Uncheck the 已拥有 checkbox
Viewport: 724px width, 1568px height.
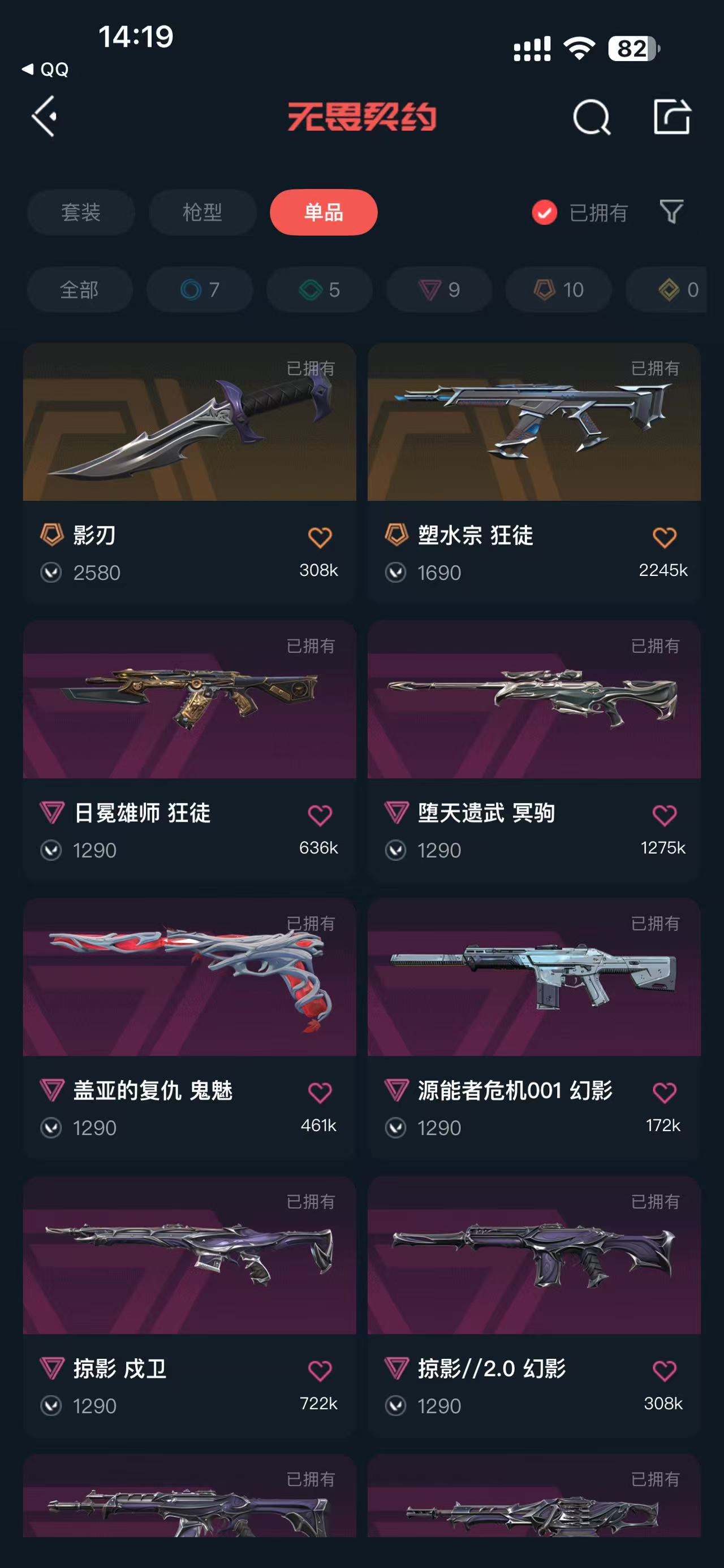pos(544,213)
